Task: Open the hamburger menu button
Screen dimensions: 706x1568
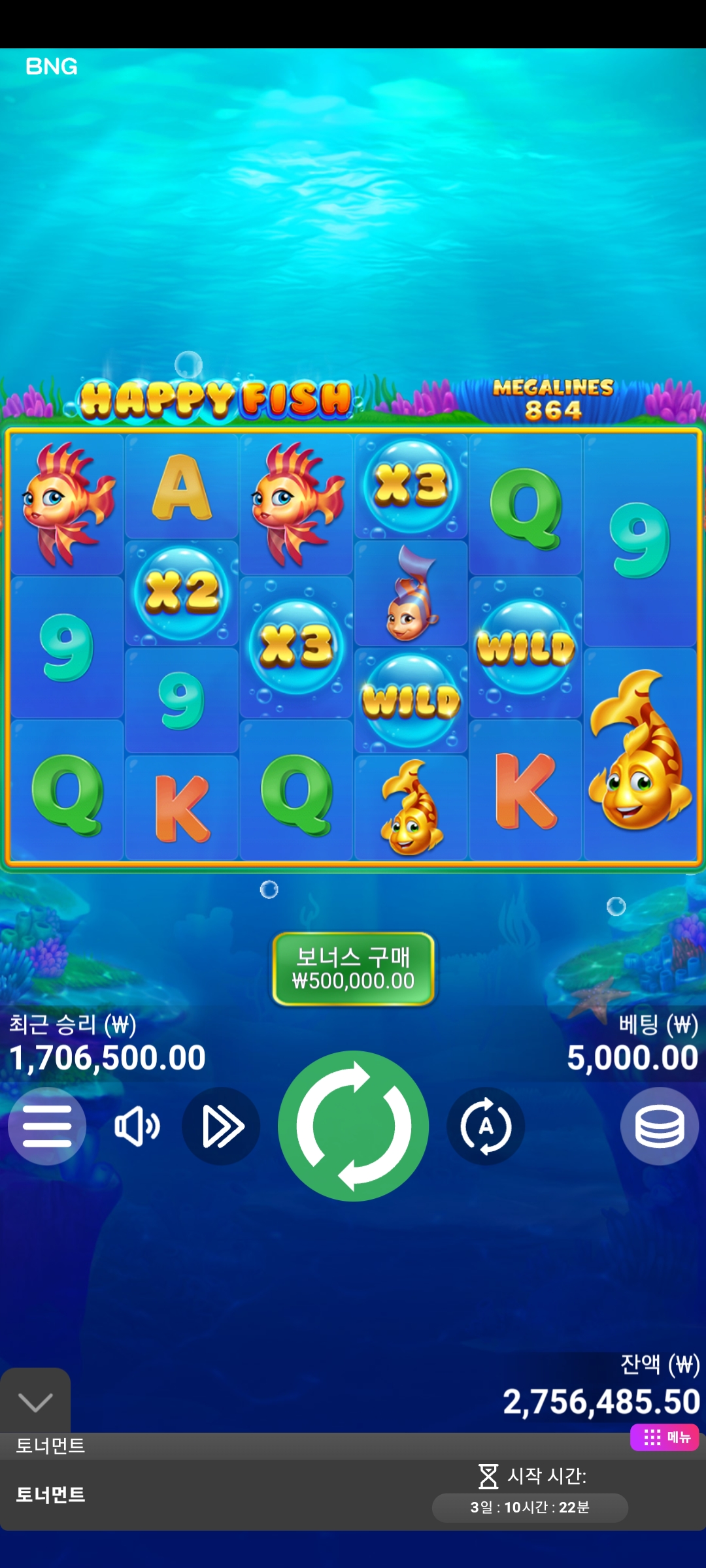Action: 47,1126
